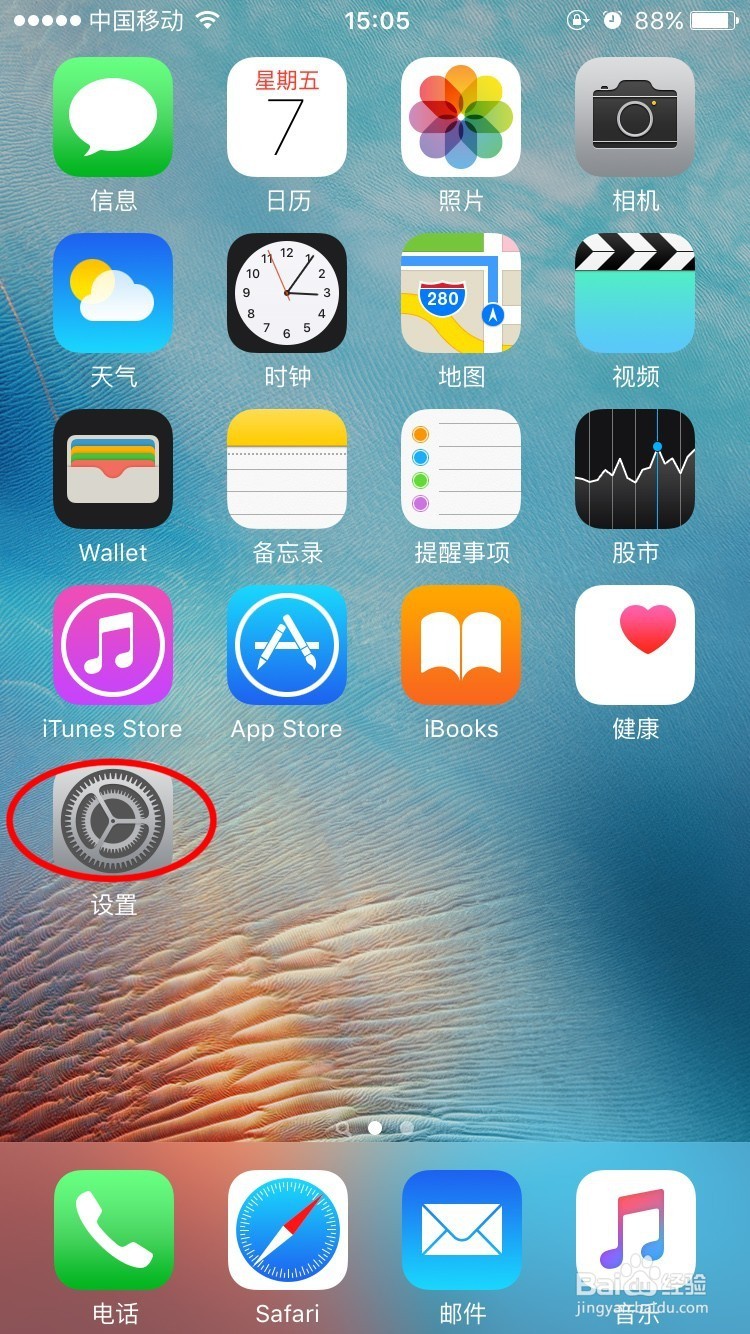
Task: Open the iBooks app
Action: [x=461, y=645]
